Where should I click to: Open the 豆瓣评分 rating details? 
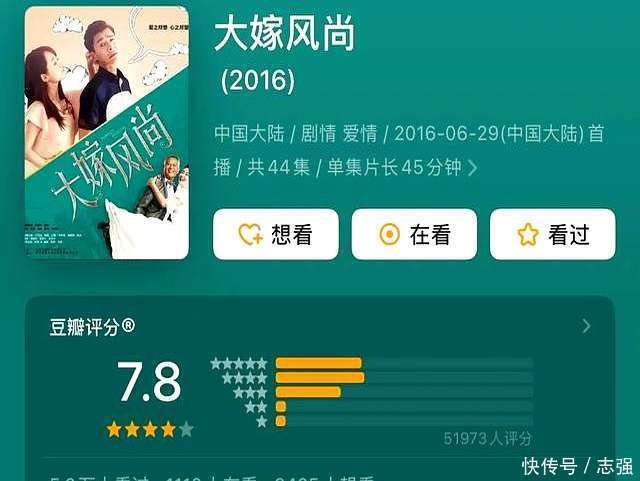click(x=586, y=326)
